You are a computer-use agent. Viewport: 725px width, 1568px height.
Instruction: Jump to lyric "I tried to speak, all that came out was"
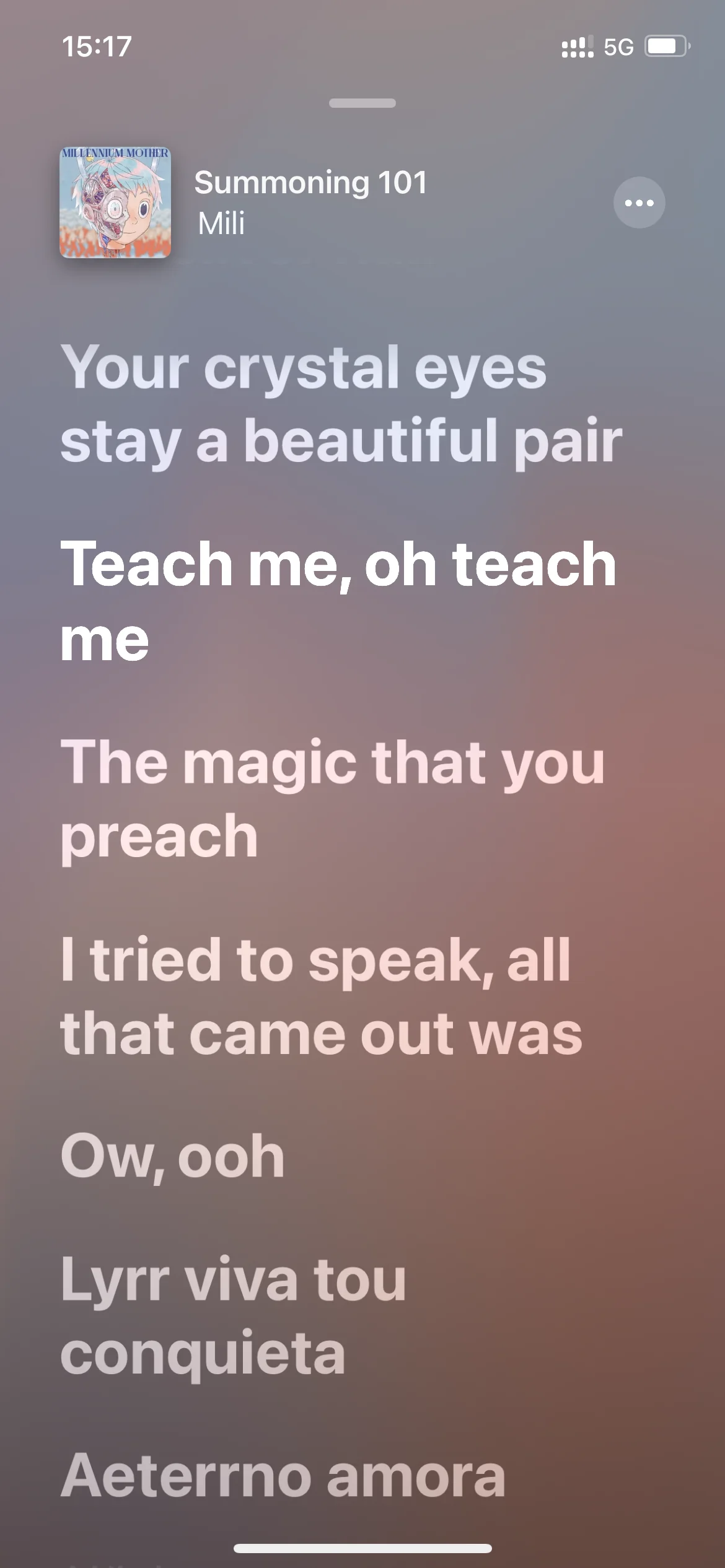pyautogui.click(x=322, y=996)
